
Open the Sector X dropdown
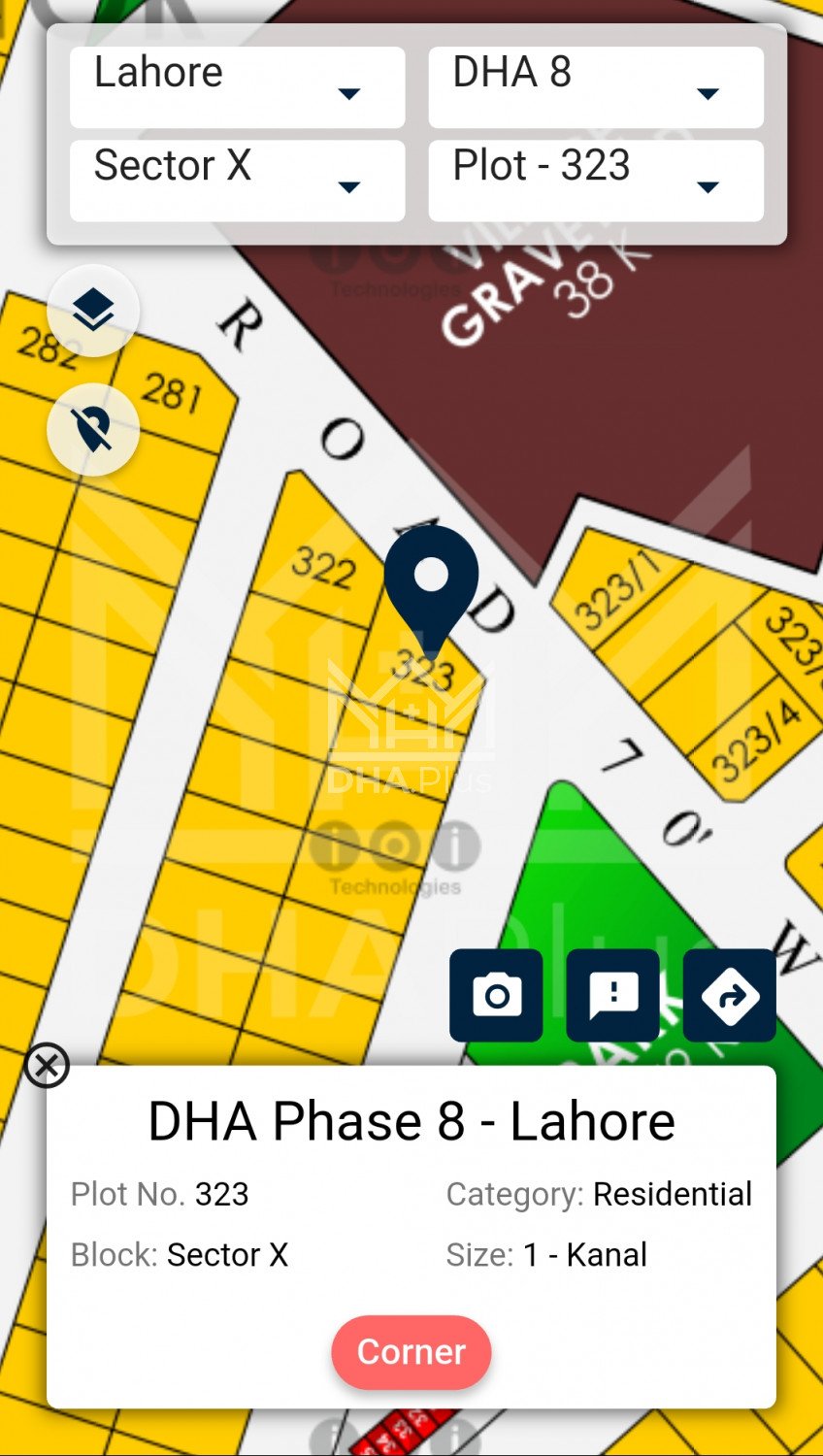click(x=237, y=181)
